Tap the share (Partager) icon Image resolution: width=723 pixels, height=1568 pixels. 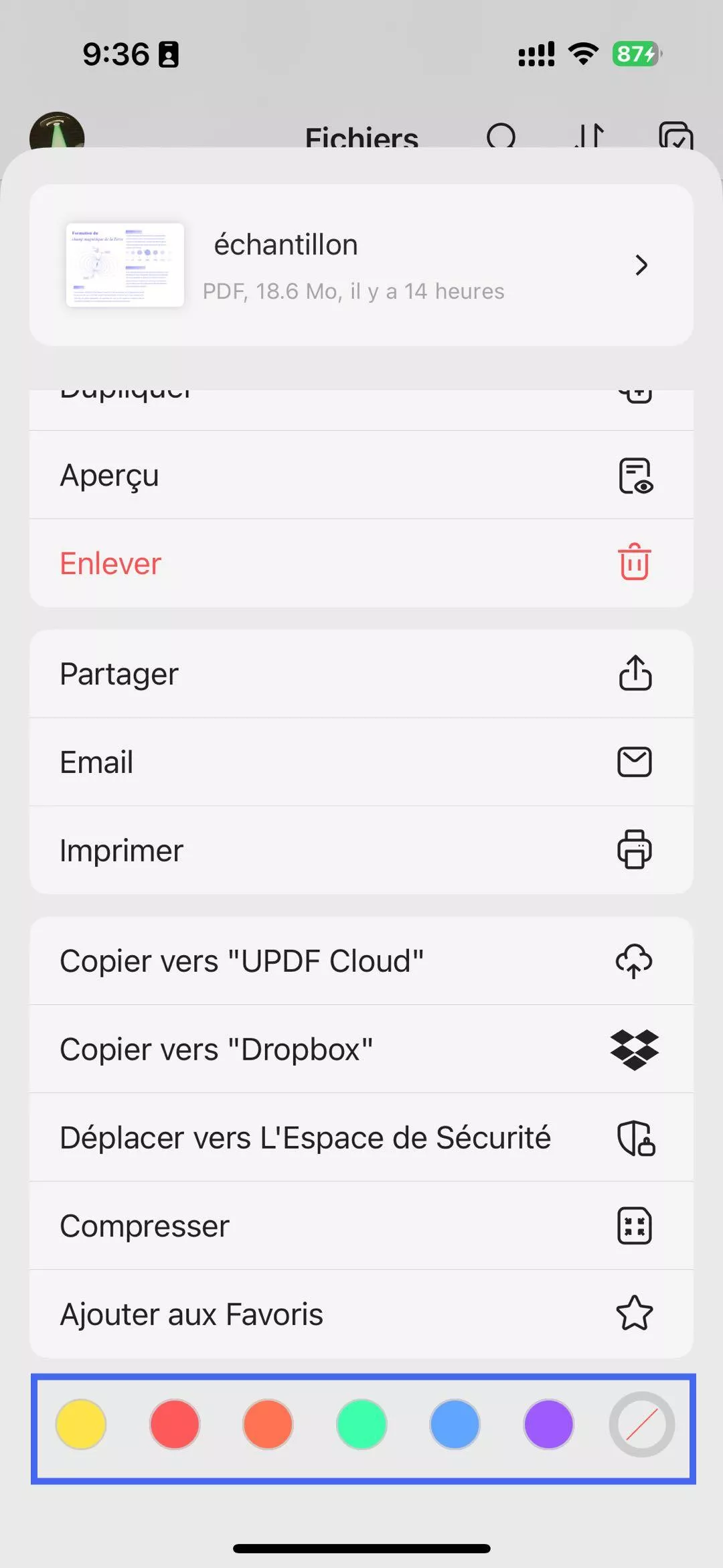click(x=635, y=674)
